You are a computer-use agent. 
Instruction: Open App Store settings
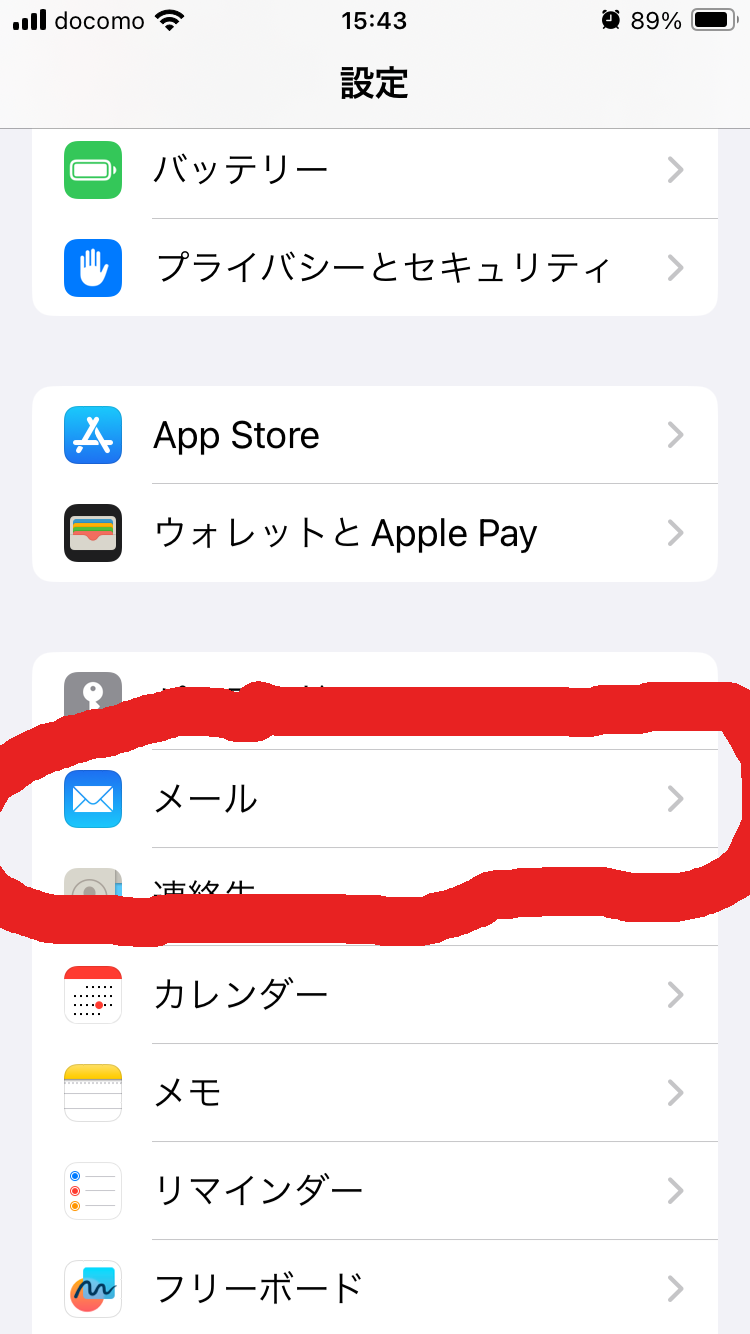375,435
